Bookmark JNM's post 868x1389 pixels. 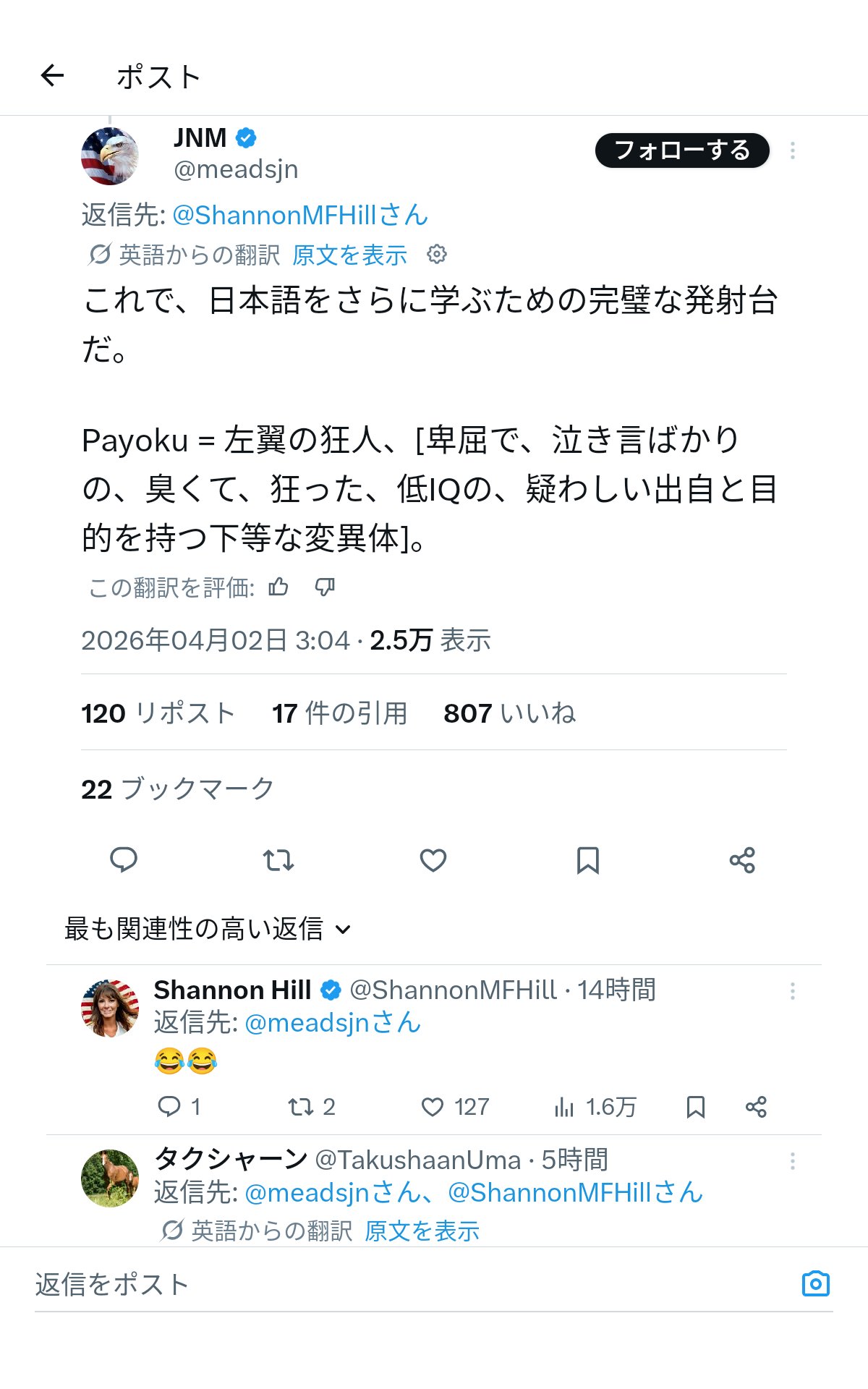(587, 860)
